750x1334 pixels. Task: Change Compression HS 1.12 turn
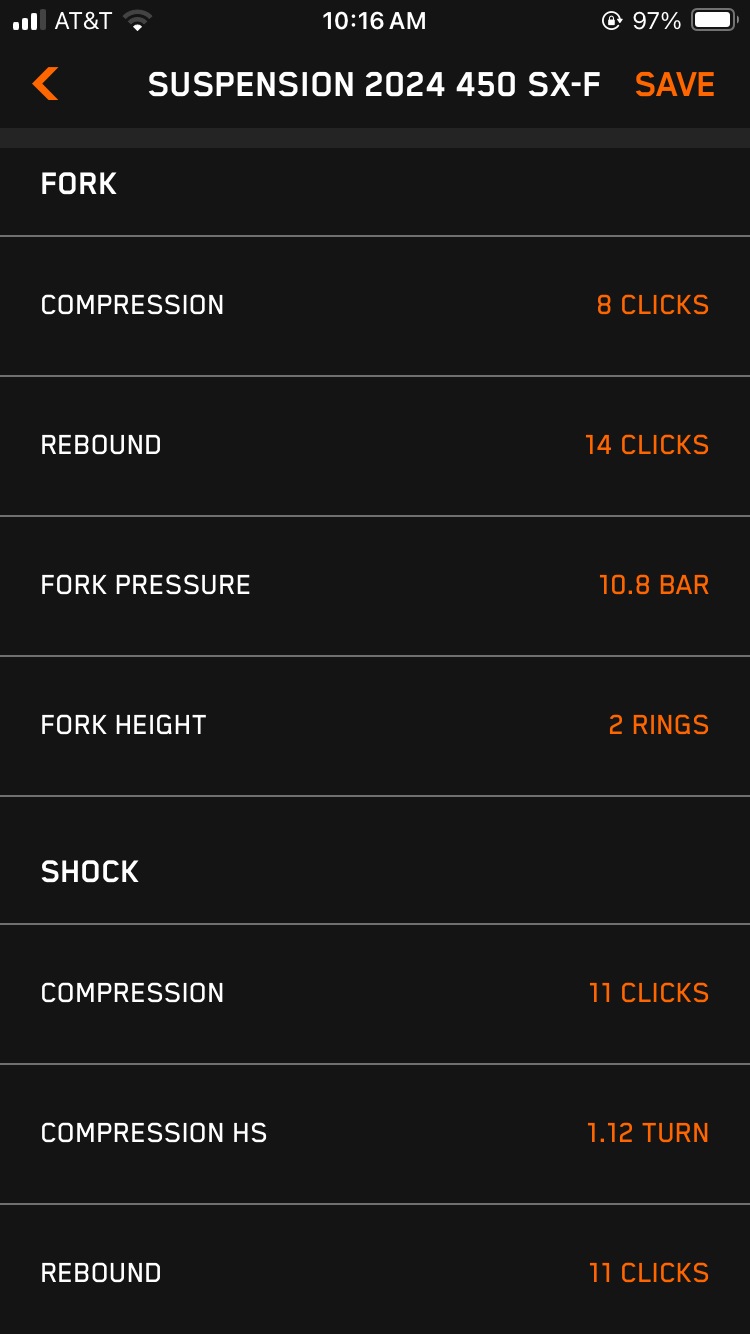(x=647, y=1133)
